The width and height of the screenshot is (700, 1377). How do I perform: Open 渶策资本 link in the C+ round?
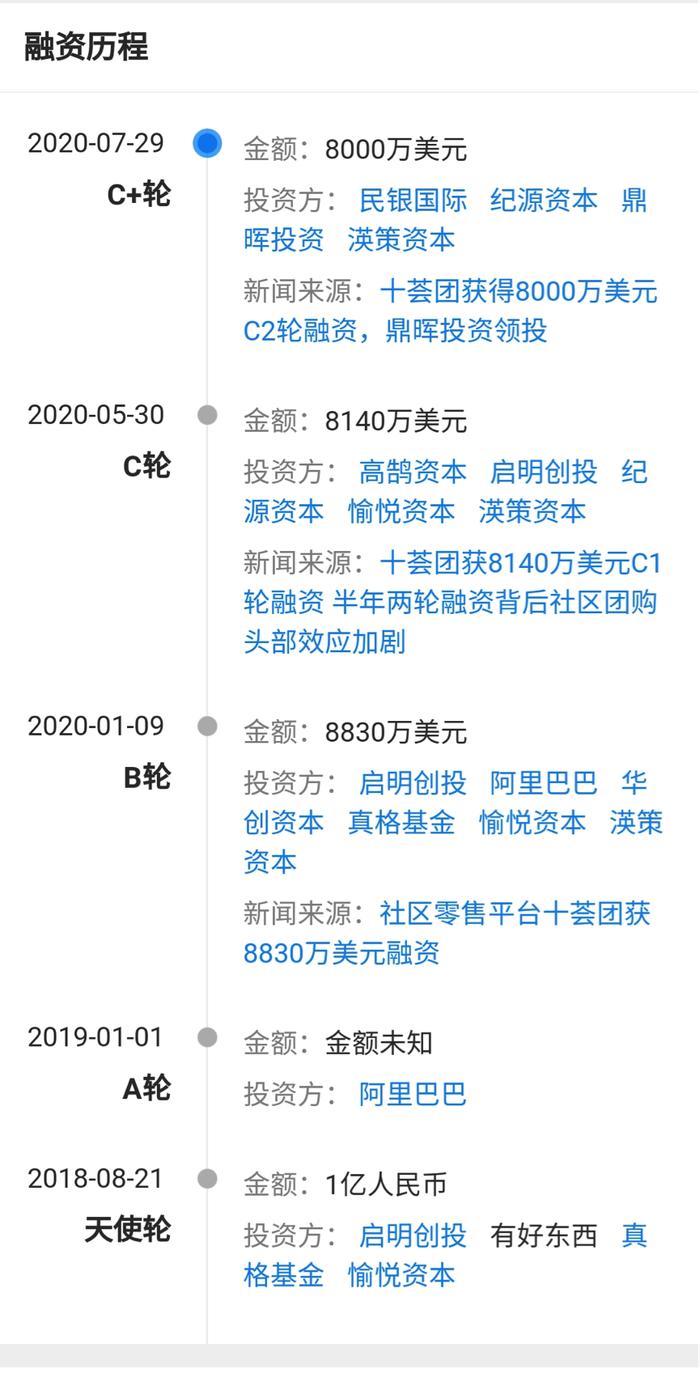click(x=401, y=240)
